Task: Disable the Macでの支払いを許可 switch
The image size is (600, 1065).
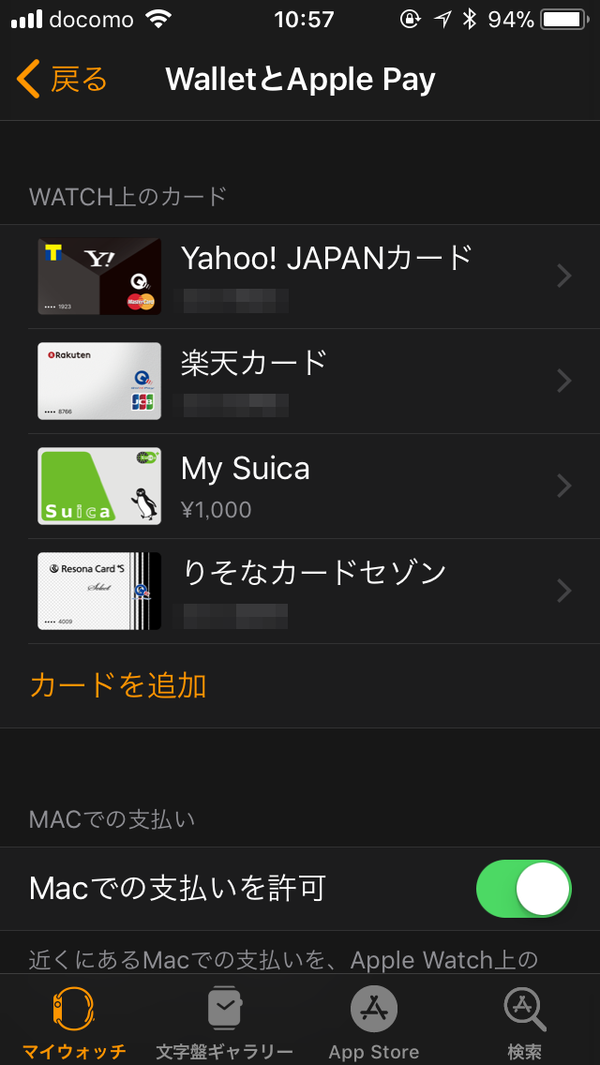Action: (x=523, y=888)
